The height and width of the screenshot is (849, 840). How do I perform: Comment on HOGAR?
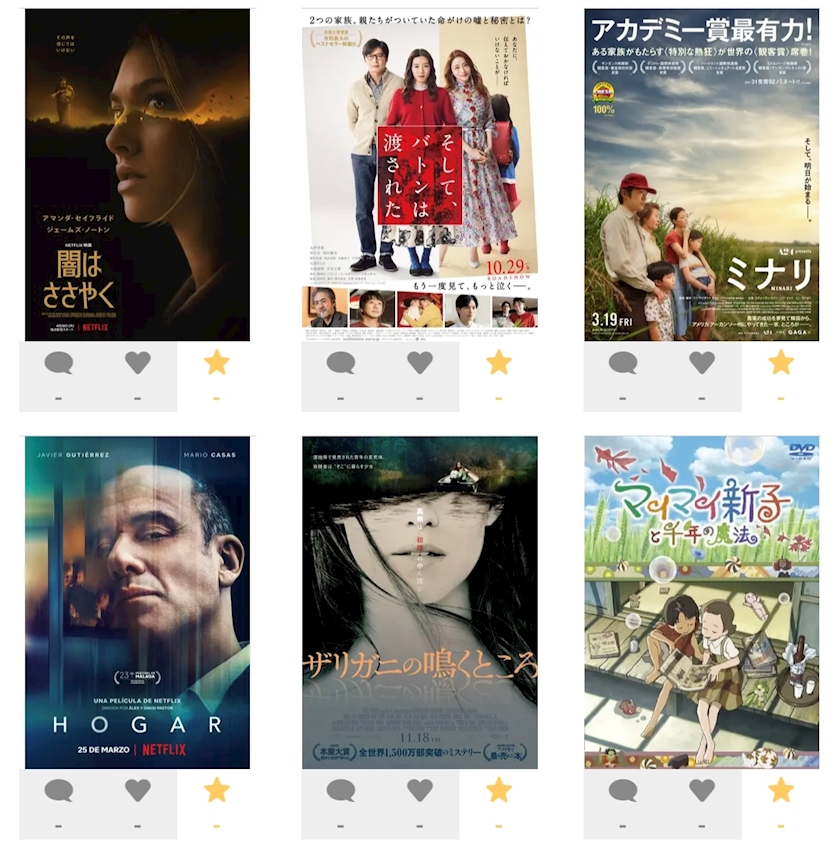coord(59,791)
